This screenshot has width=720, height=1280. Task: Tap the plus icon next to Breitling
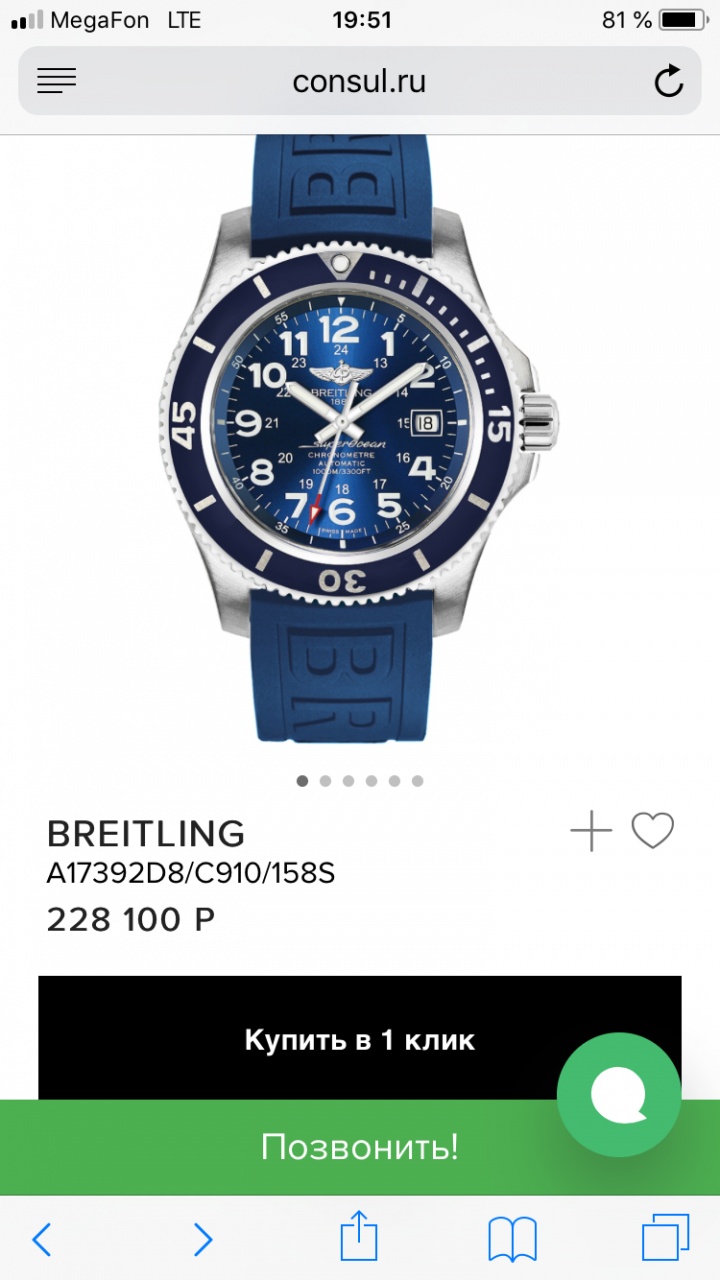click(x=591, y=831)
